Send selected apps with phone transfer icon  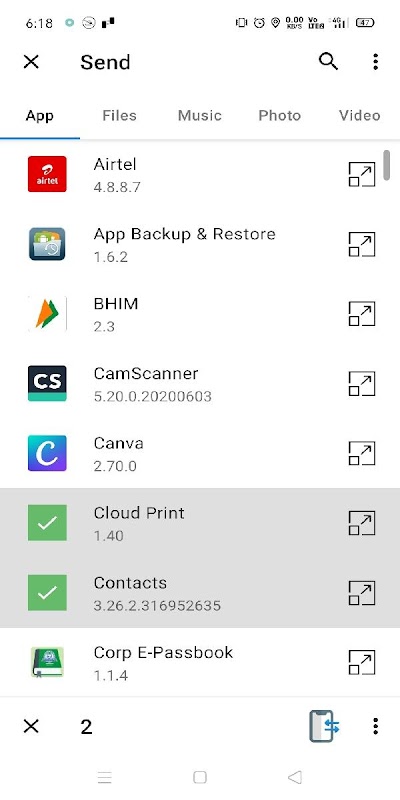click(x=325, y=726)
